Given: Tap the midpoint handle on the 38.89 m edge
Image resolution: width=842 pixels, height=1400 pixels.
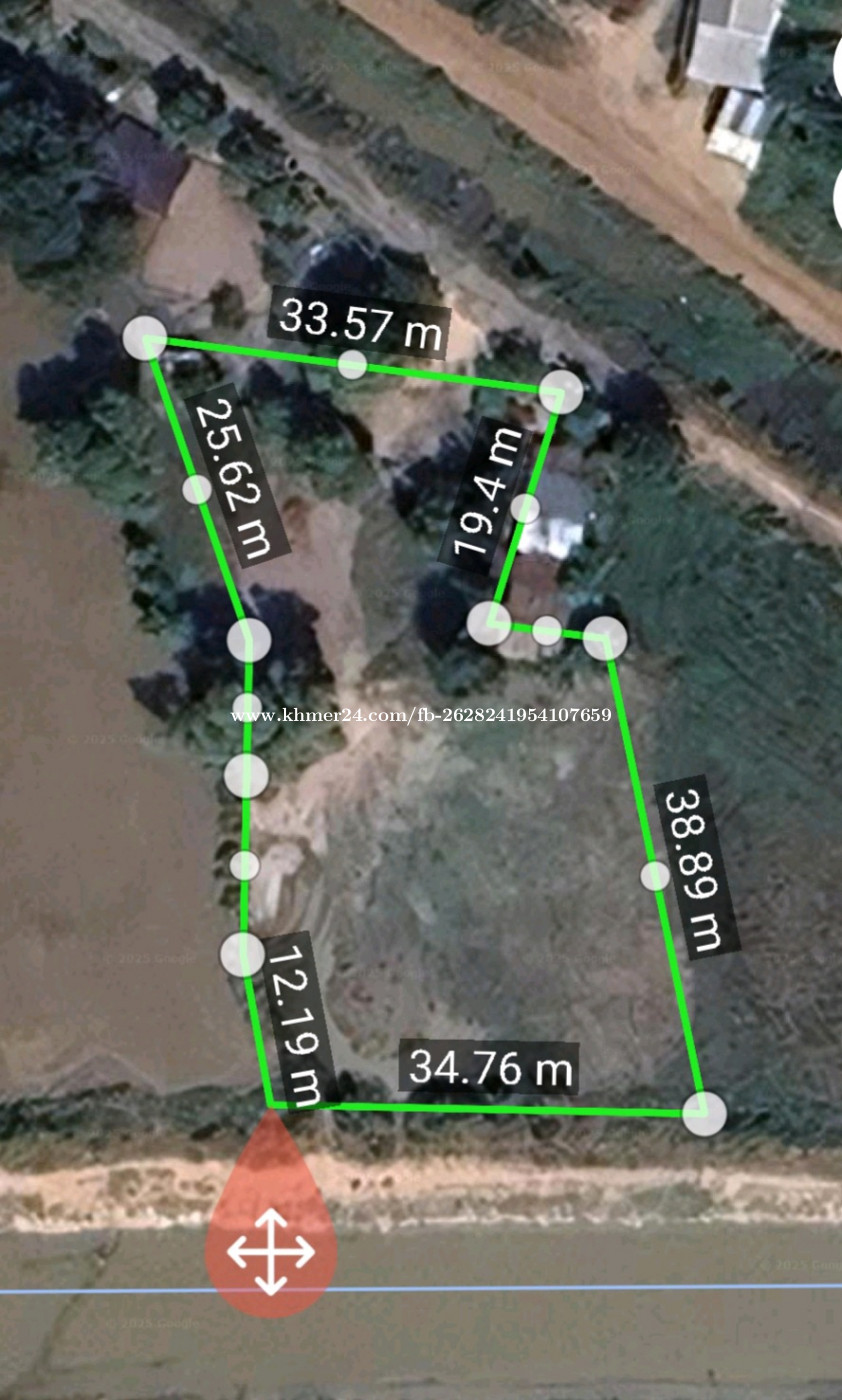Looking at the screenshot, I should [655, 876].
